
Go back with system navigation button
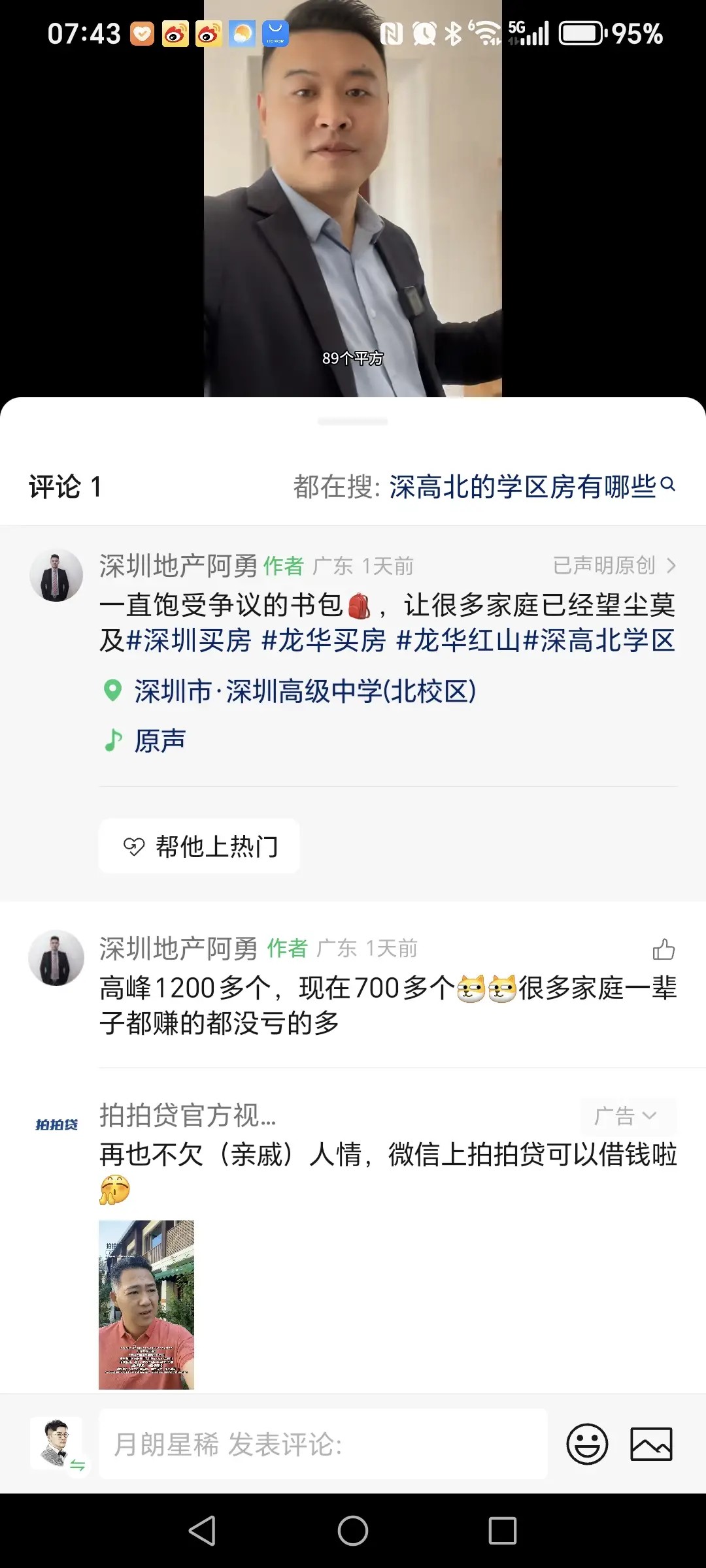pyautogui.click(x=202, y=1531)
